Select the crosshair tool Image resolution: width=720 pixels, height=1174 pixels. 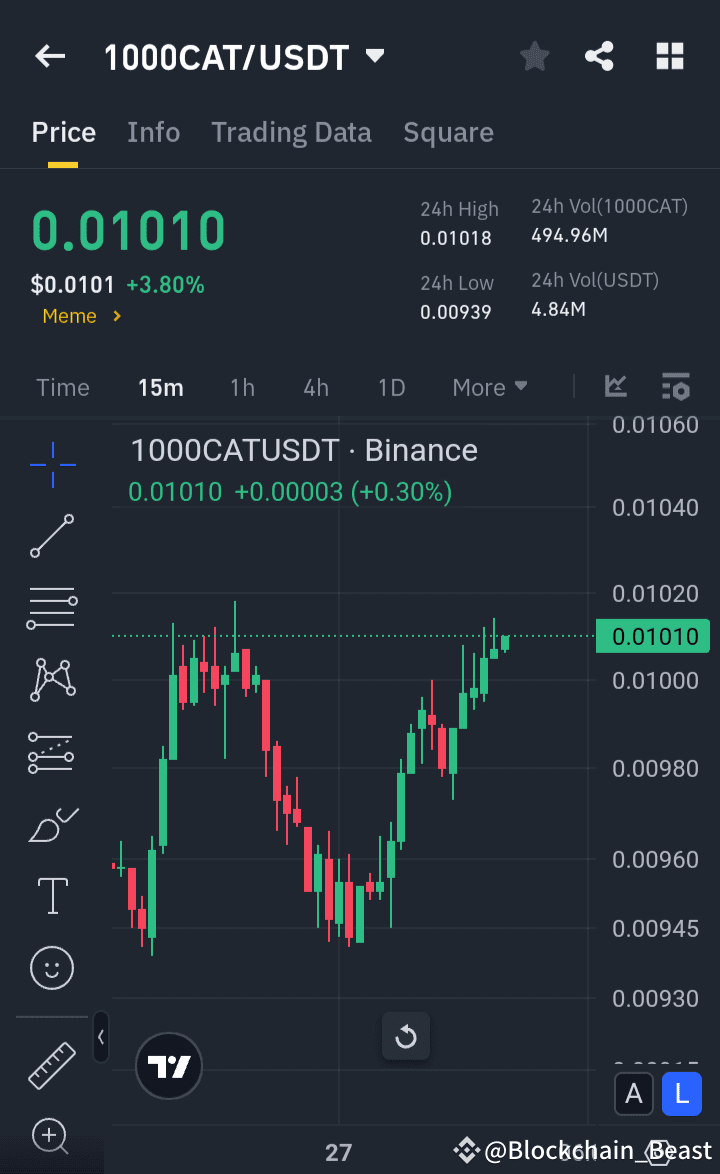pyautogui.click(x=51, y=464)
